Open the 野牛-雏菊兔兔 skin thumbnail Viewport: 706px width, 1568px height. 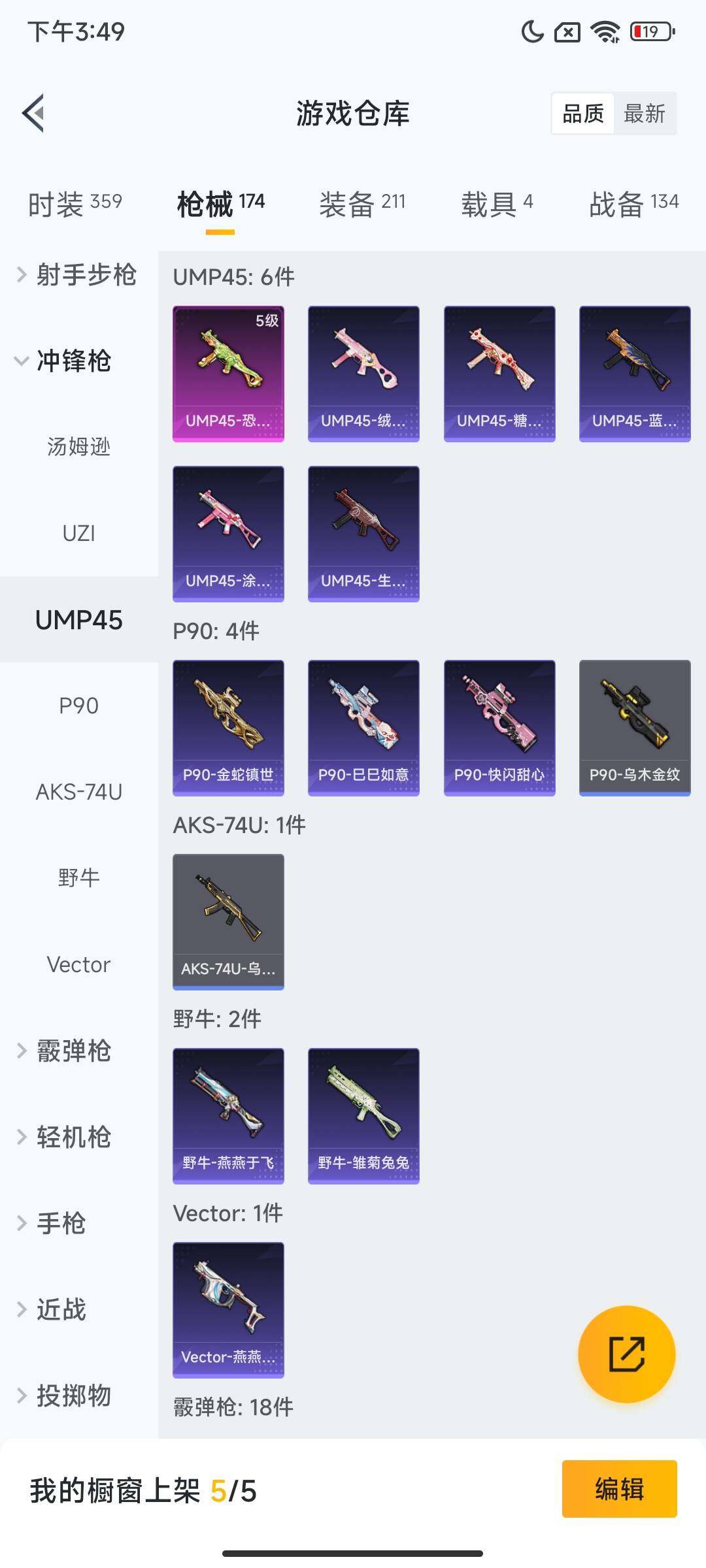tap(363, 1114)
